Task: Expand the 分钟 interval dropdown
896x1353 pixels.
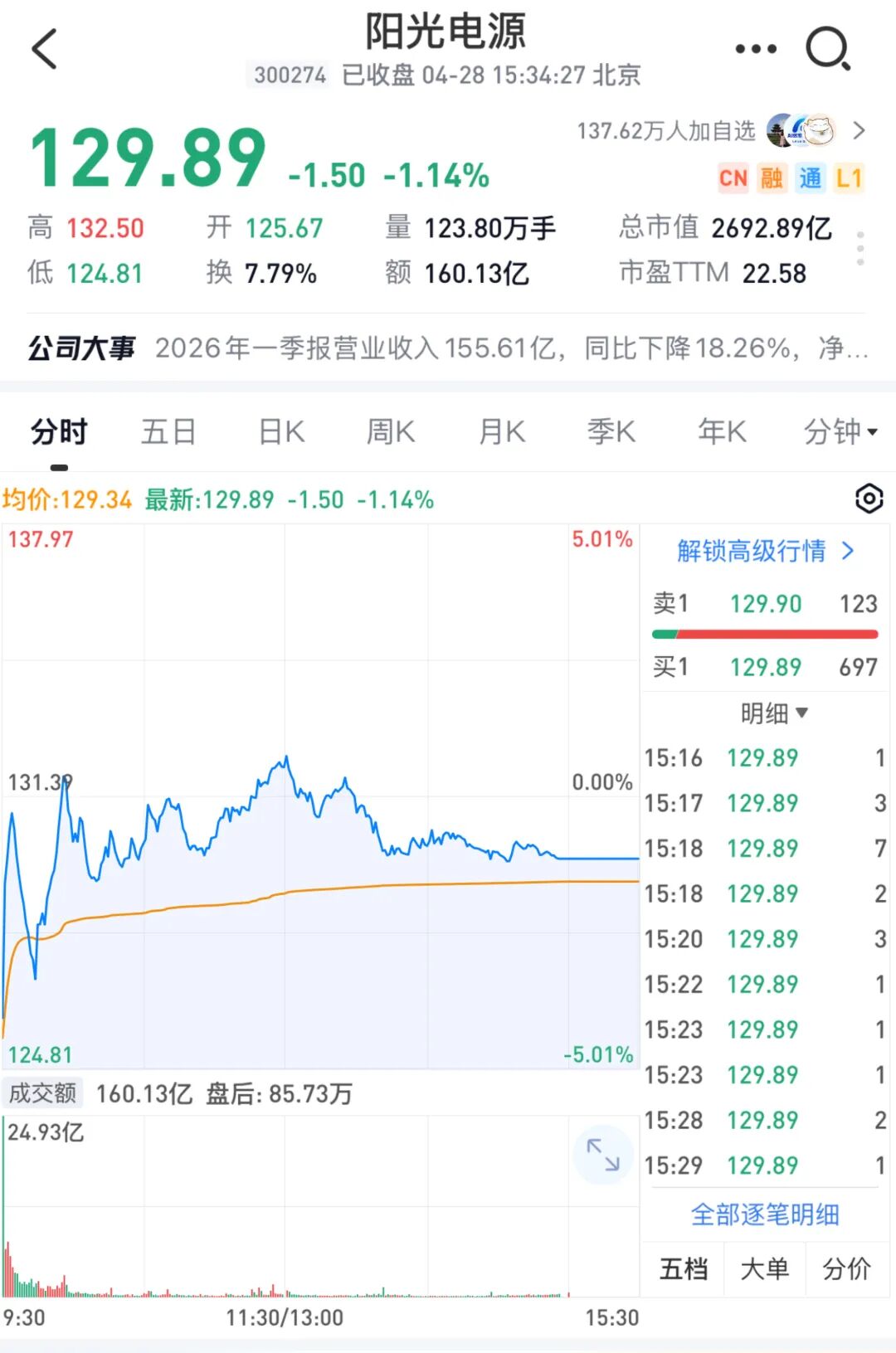Action: point(840,432)
